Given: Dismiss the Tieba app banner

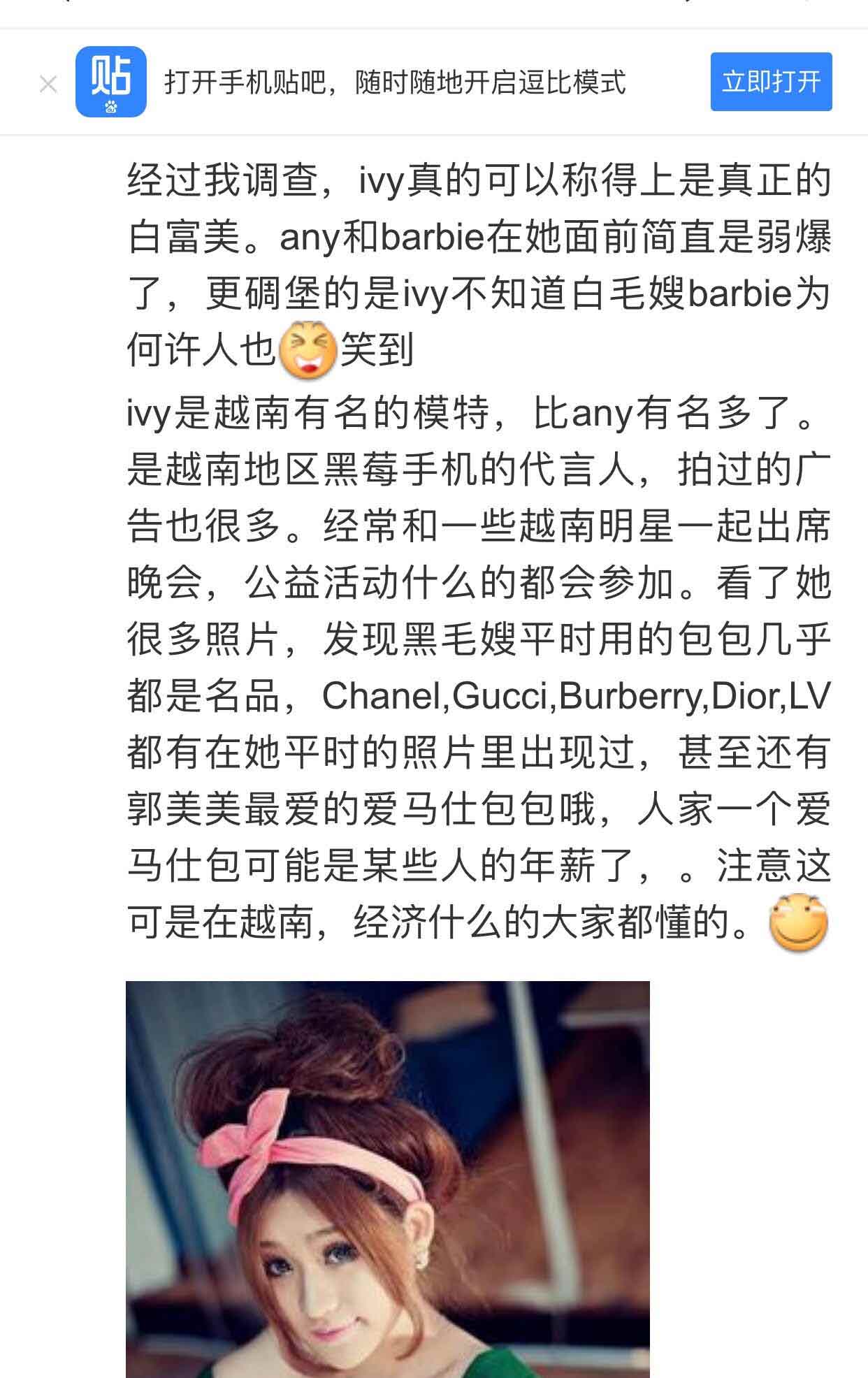Looking at the screenshot, I should click(x=48, y=85).
